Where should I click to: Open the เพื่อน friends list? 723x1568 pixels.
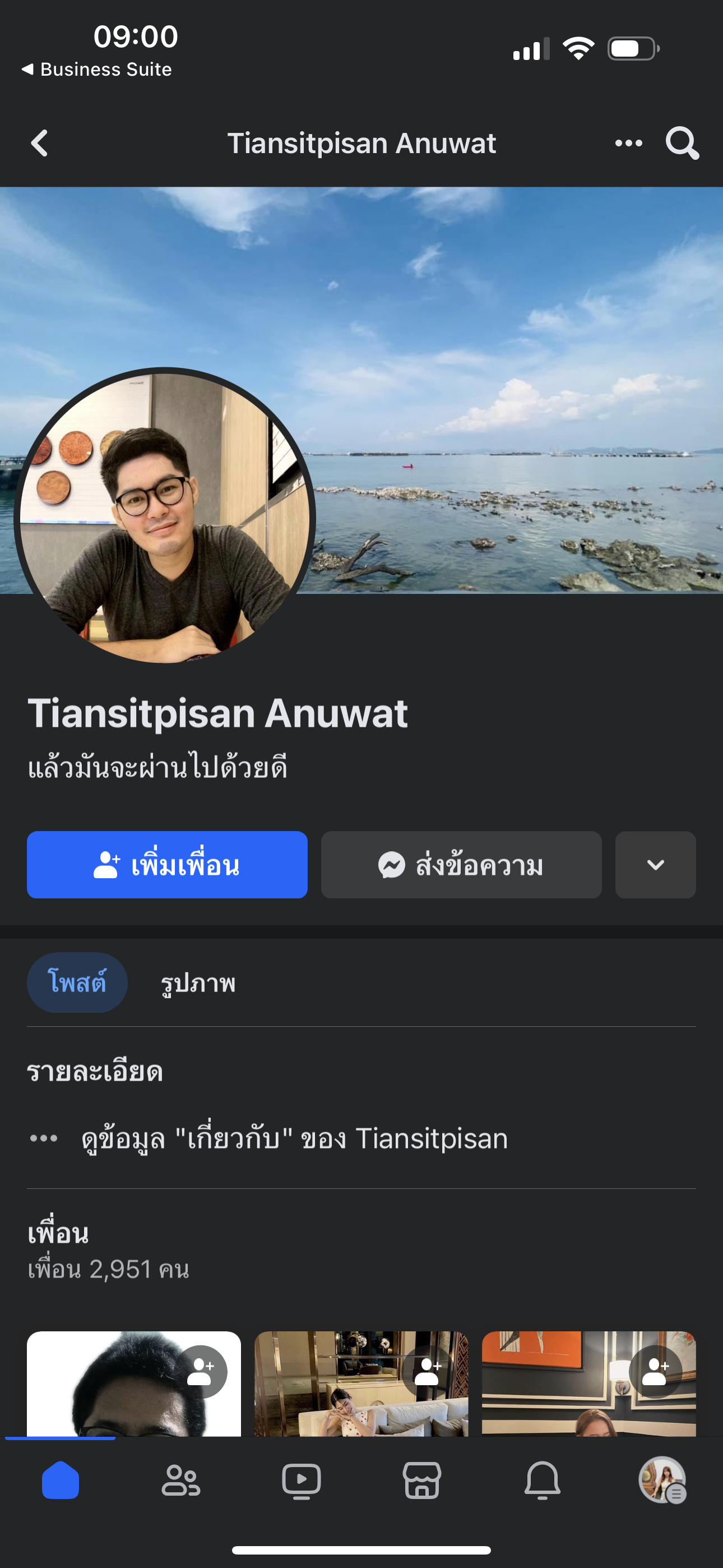tap(58, 1233)
